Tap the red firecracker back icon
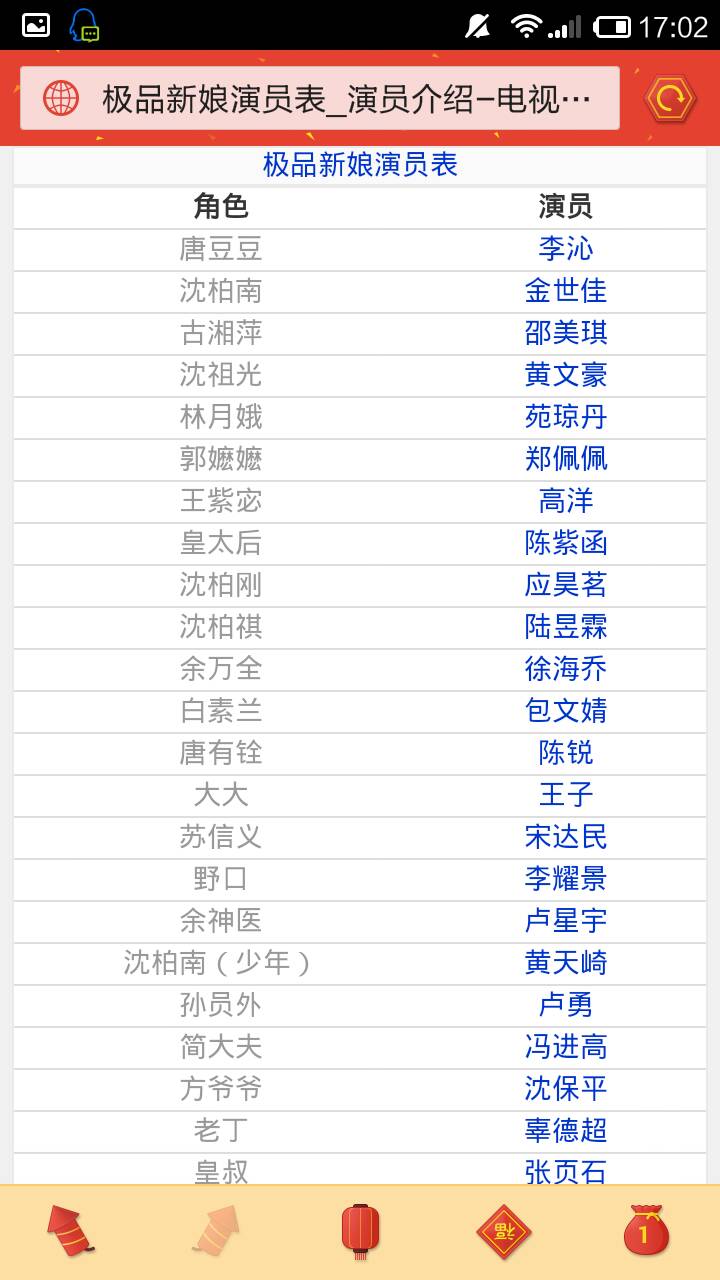The height and width of the screenshot is (1280, 720). tap(72, 1231)
